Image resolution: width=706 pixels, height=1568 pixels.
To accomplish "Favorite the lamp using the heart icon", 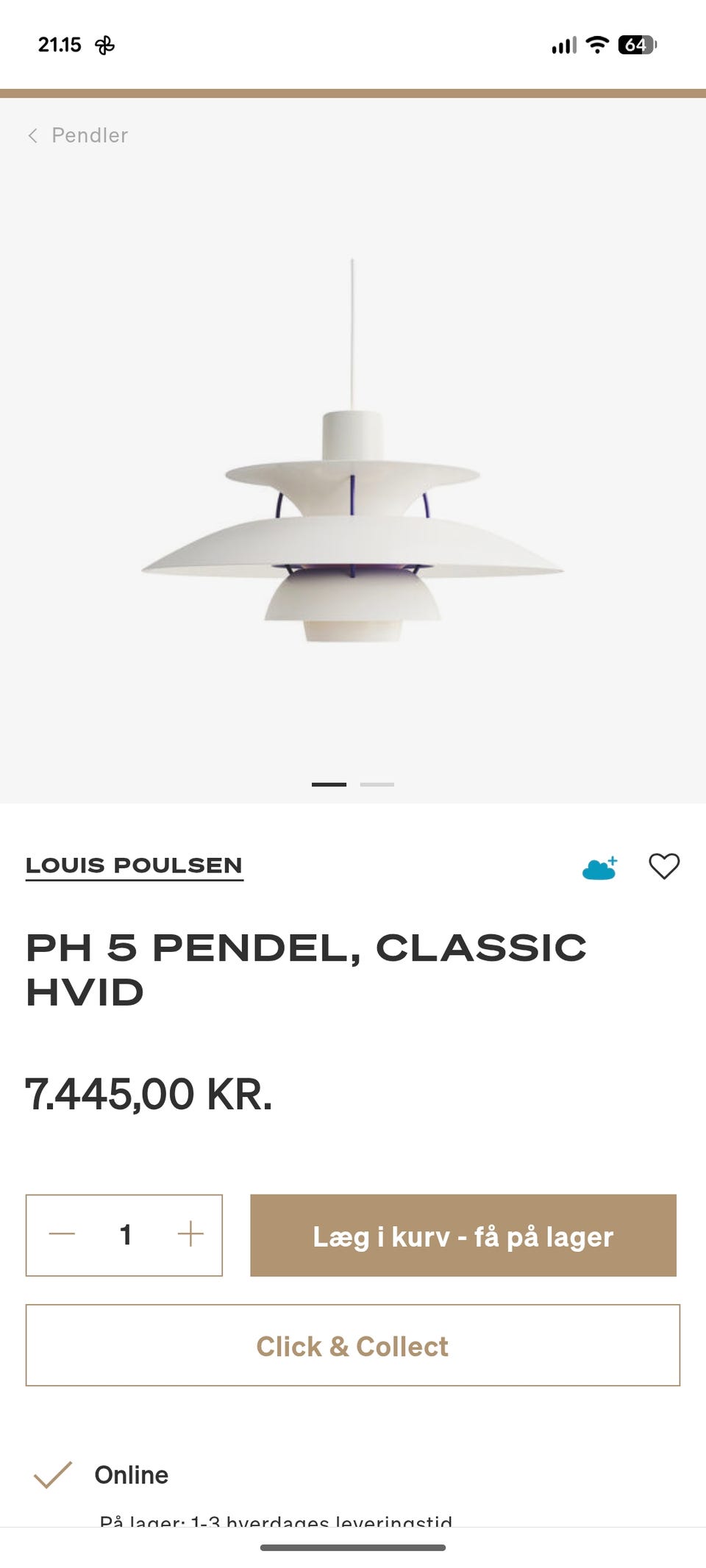I will click(x=666, y=867).
